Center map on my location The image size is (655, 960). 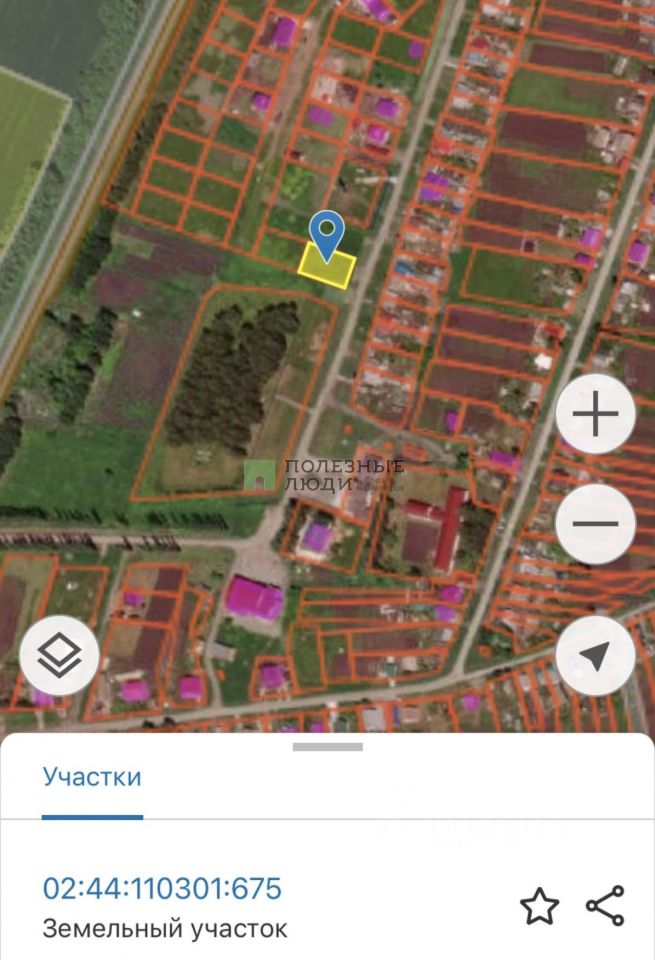pos(595,656)
